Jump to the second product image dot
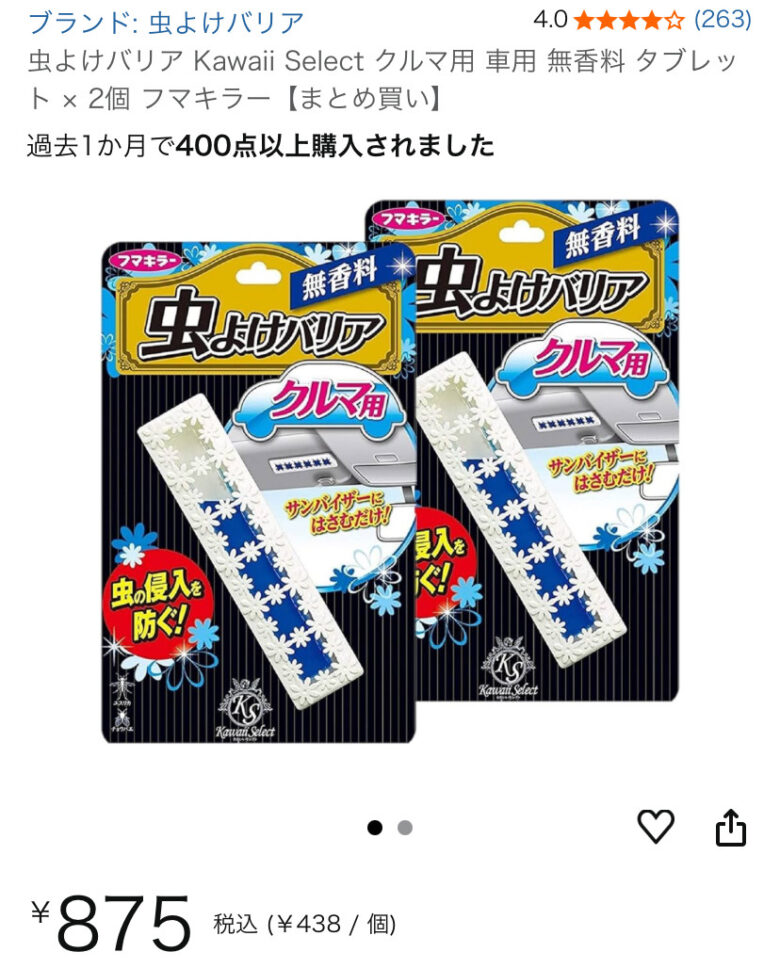780x968 pixels. [x=405, y=827]
